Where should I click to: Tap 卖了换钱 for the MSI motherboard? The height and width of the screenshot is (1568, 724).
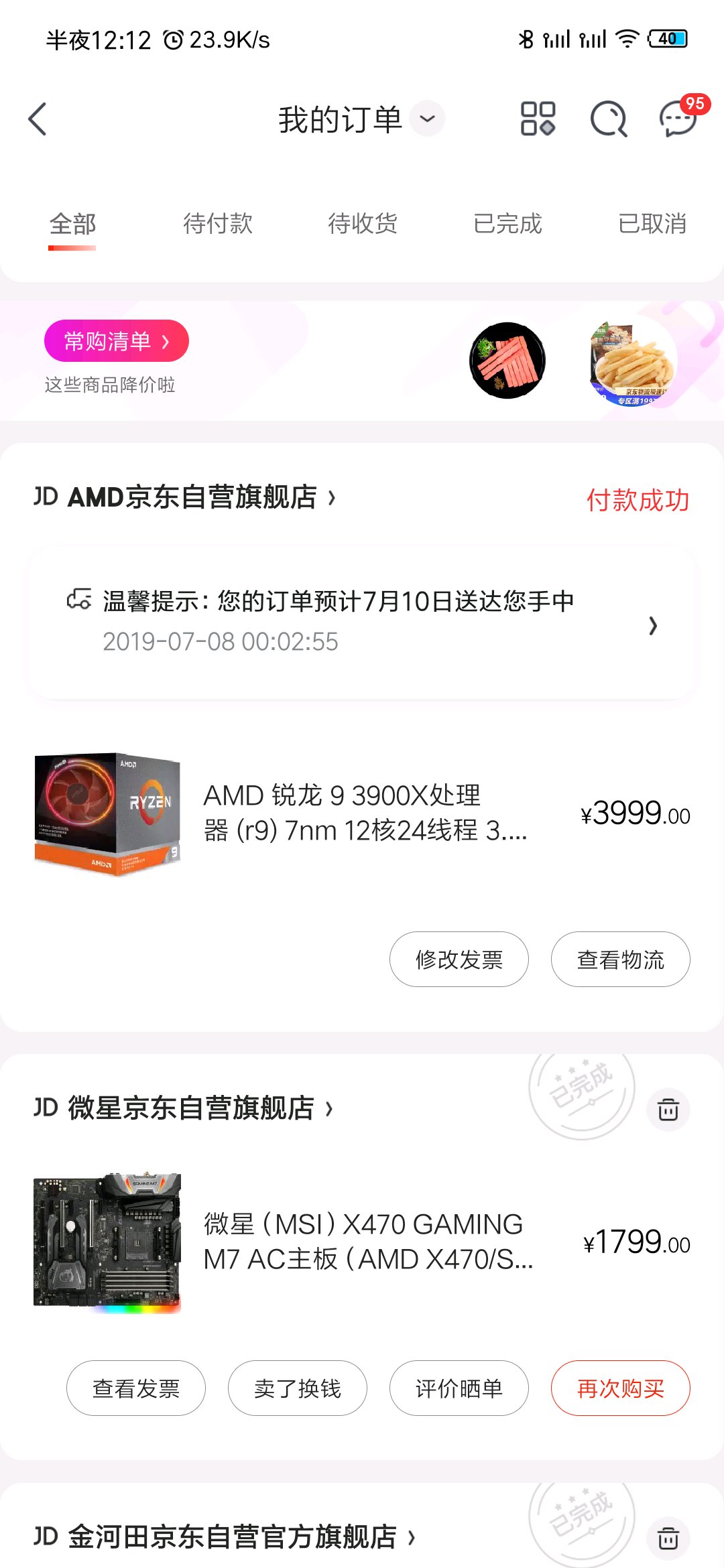tap(298, 1388)
